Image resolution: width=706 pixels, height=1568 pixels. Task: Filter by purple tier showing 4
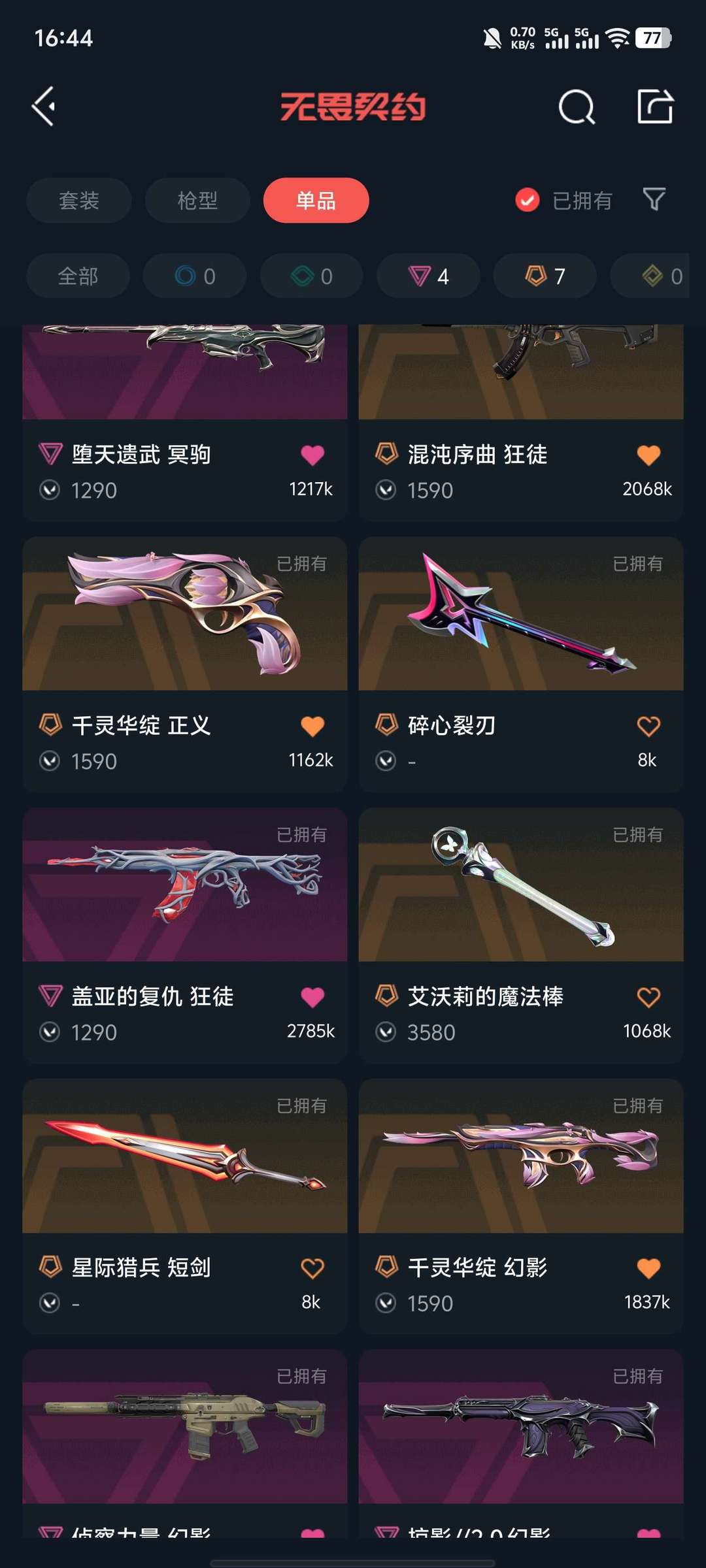428,276
